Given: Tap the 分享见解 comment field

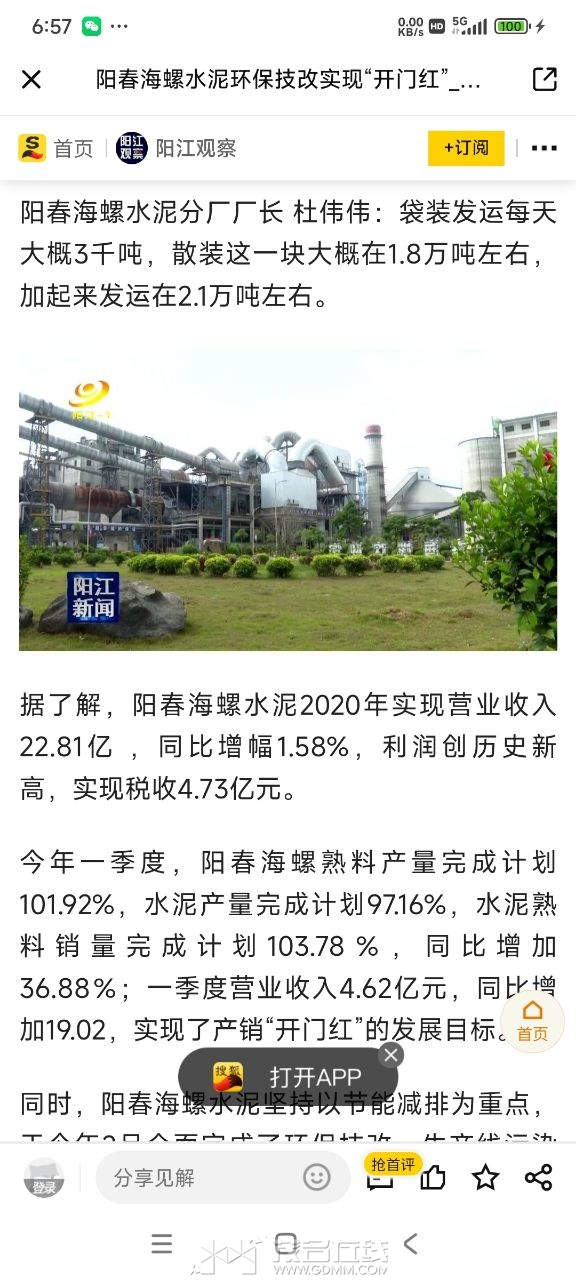Looking at the screenshot, I should click(x=223, y=1177).
